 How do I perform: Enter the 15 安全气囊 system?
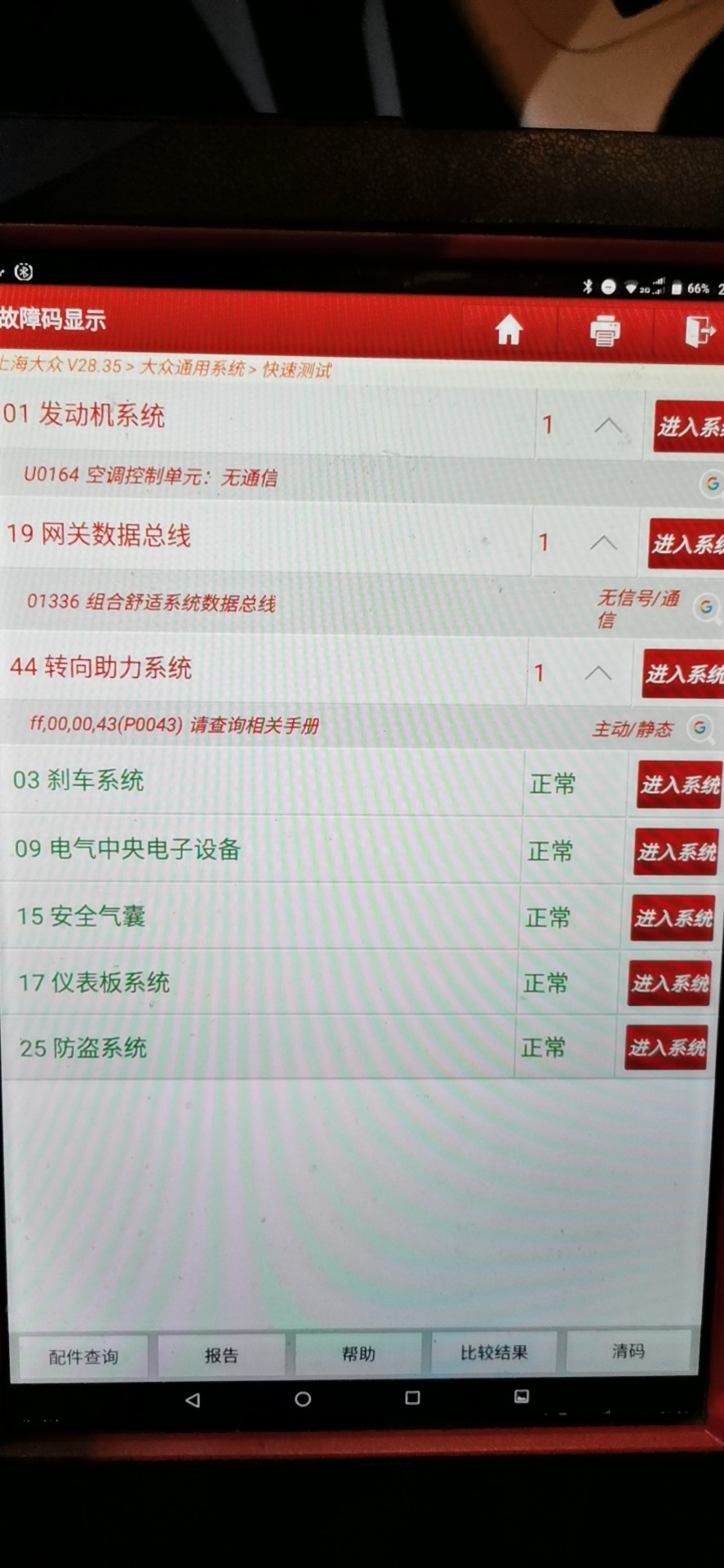pos(673,918)
